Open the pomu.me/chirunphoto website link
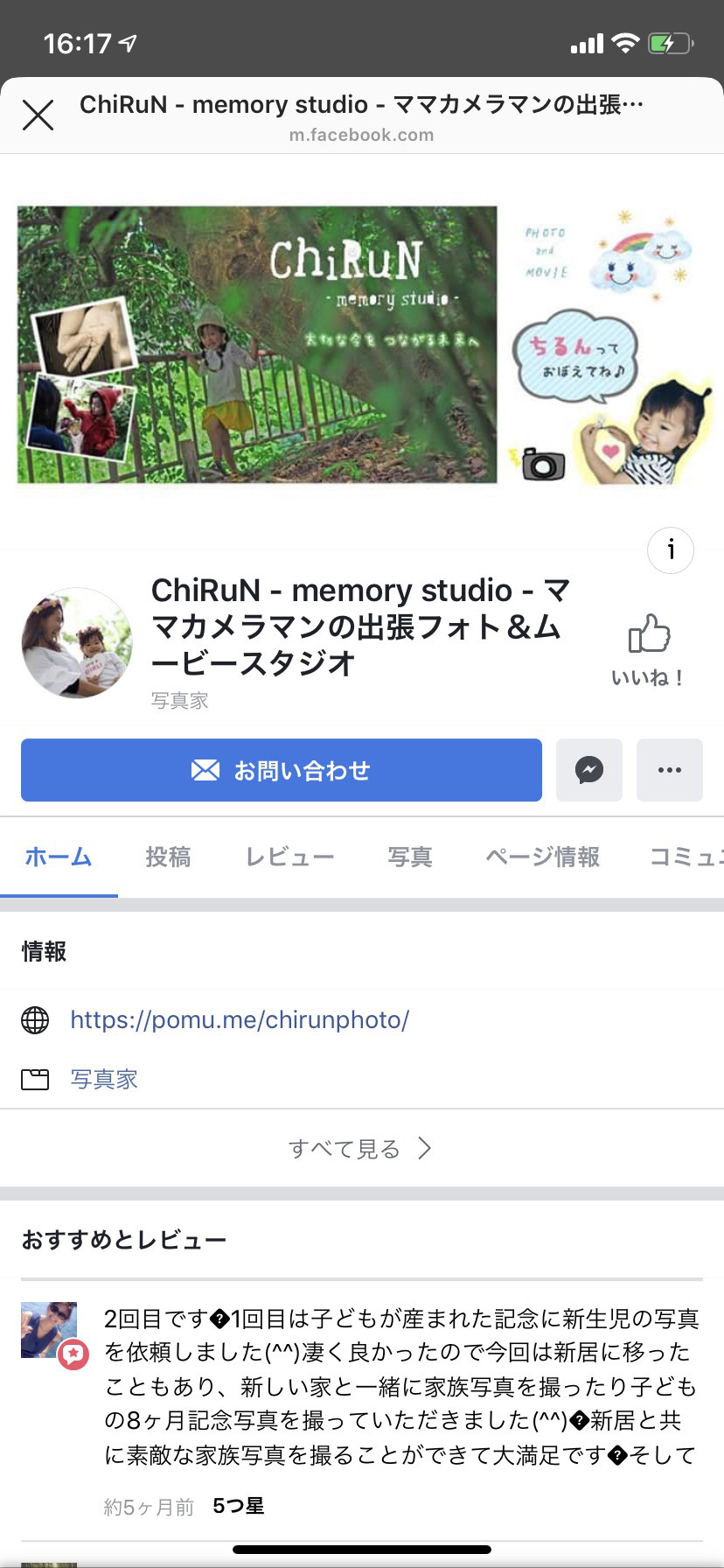Screen dimensions: 724x1568 pyautogui.click(x=240, y=1019)
